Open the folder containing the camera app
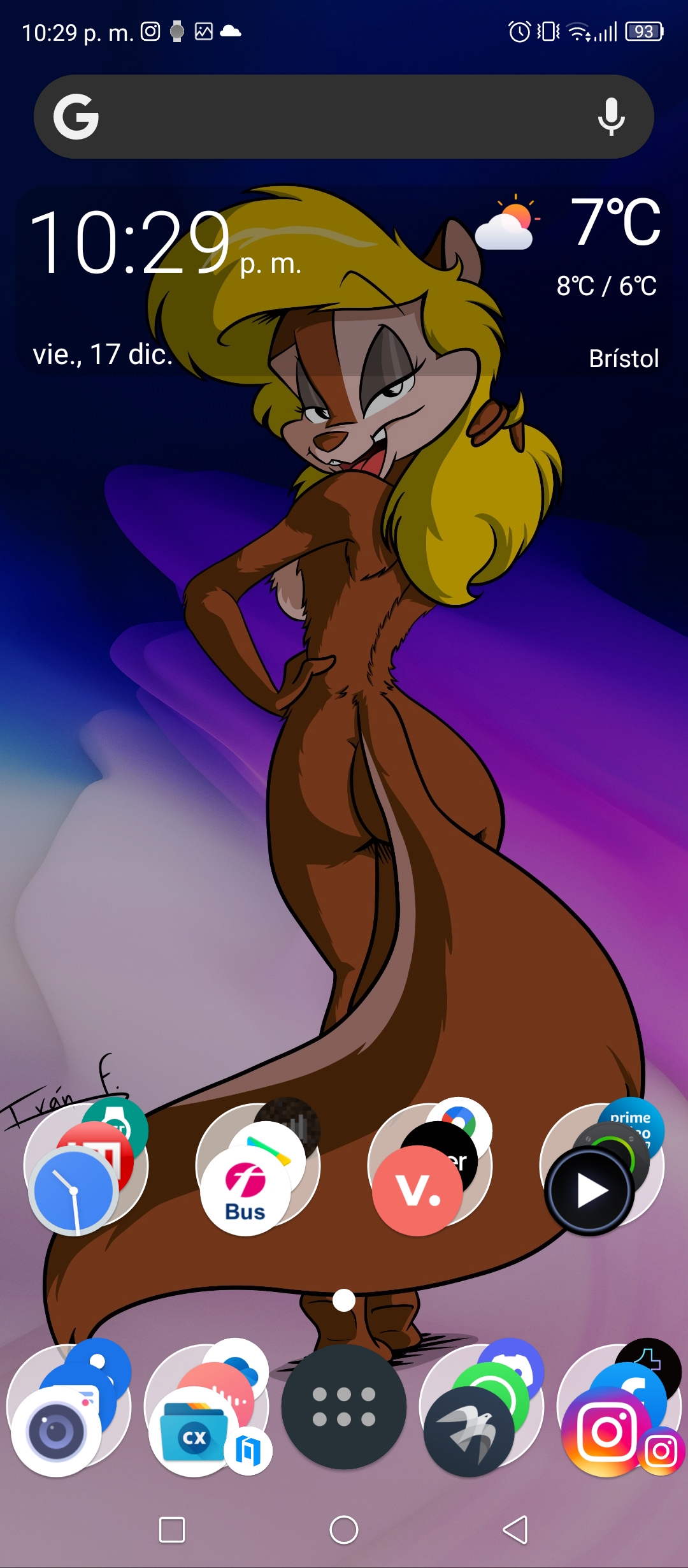The height and width of the screenshot is (1568, 688). coord(69,1407)
